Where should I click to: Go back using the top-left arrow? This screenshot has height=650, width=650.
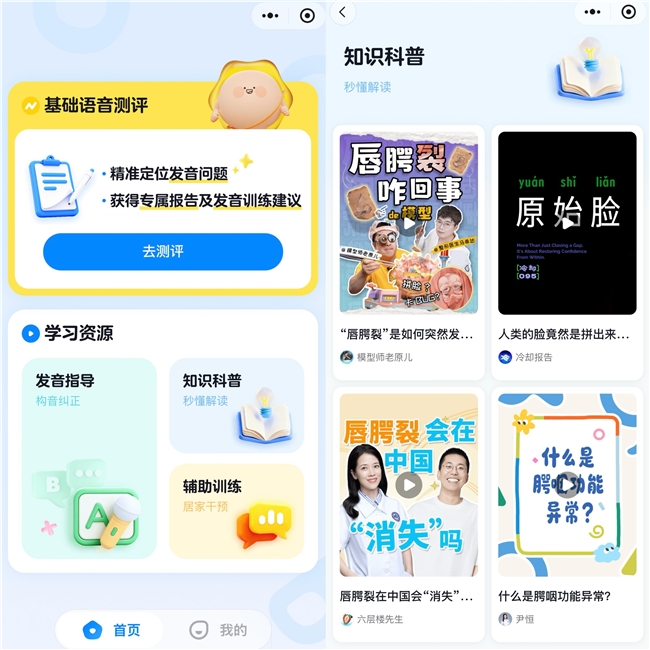coord(343,13)
